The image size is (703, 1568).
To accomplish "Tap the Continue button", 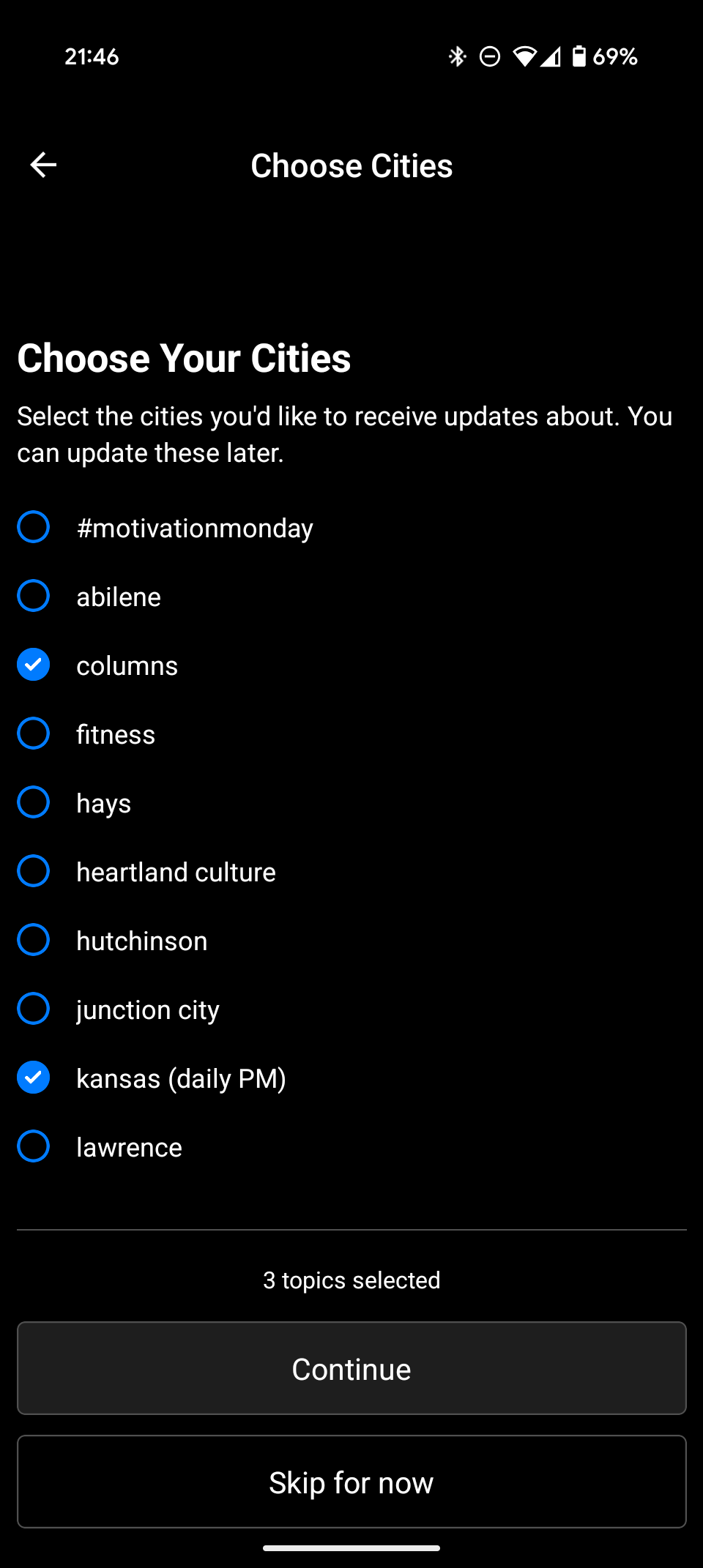I will coord(351,1368).
